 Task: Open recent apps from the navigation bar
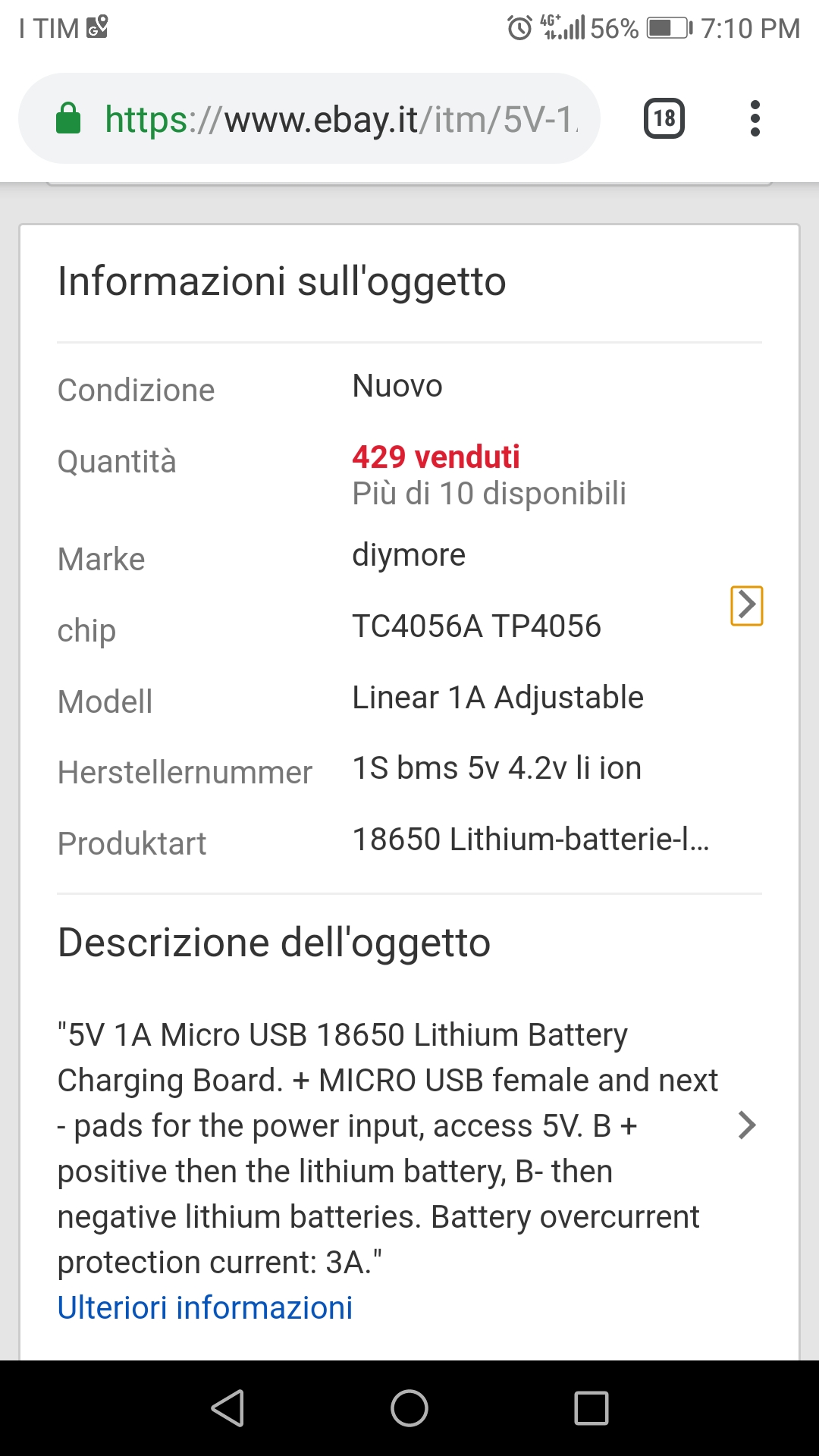(591, 1409)
